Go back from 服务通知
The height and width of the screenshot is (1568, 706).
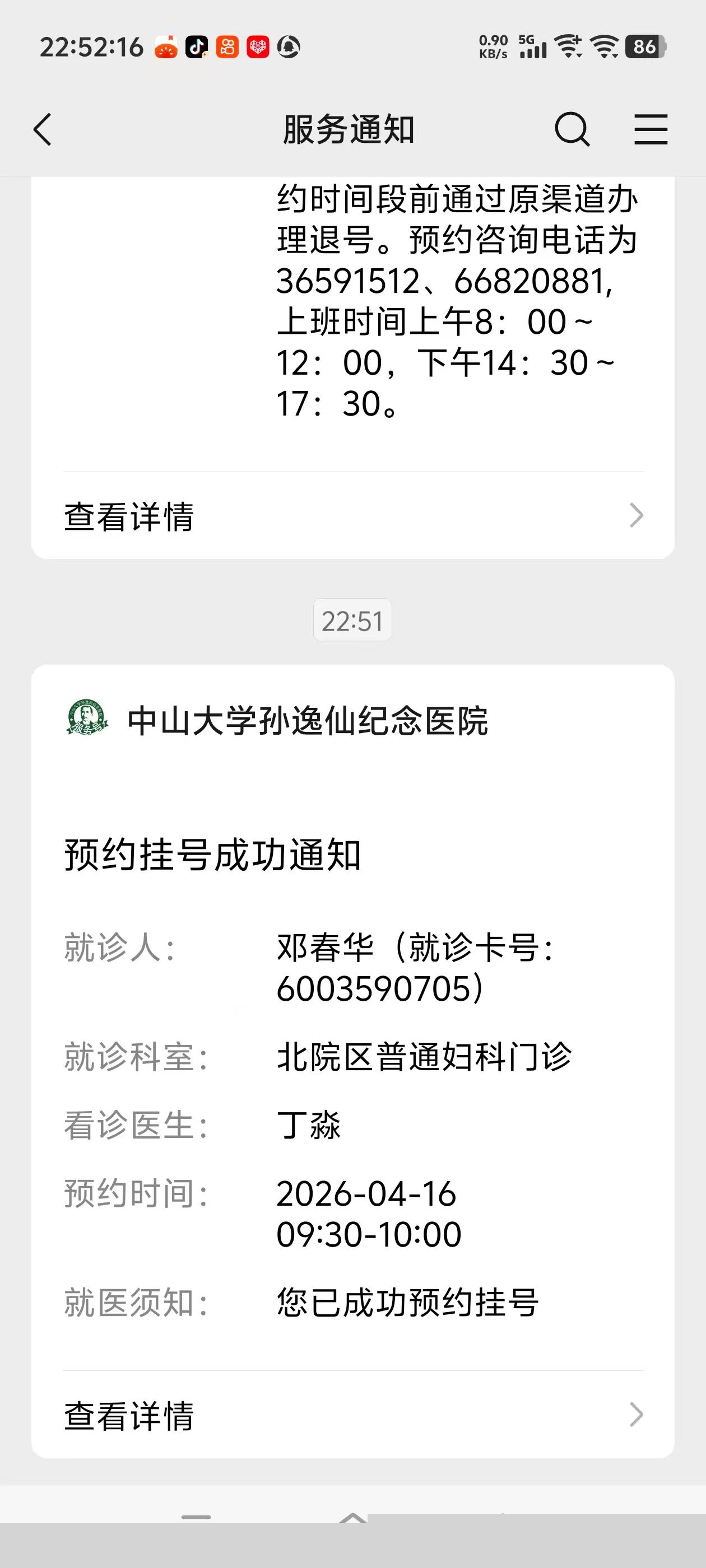tap(43, 130)
